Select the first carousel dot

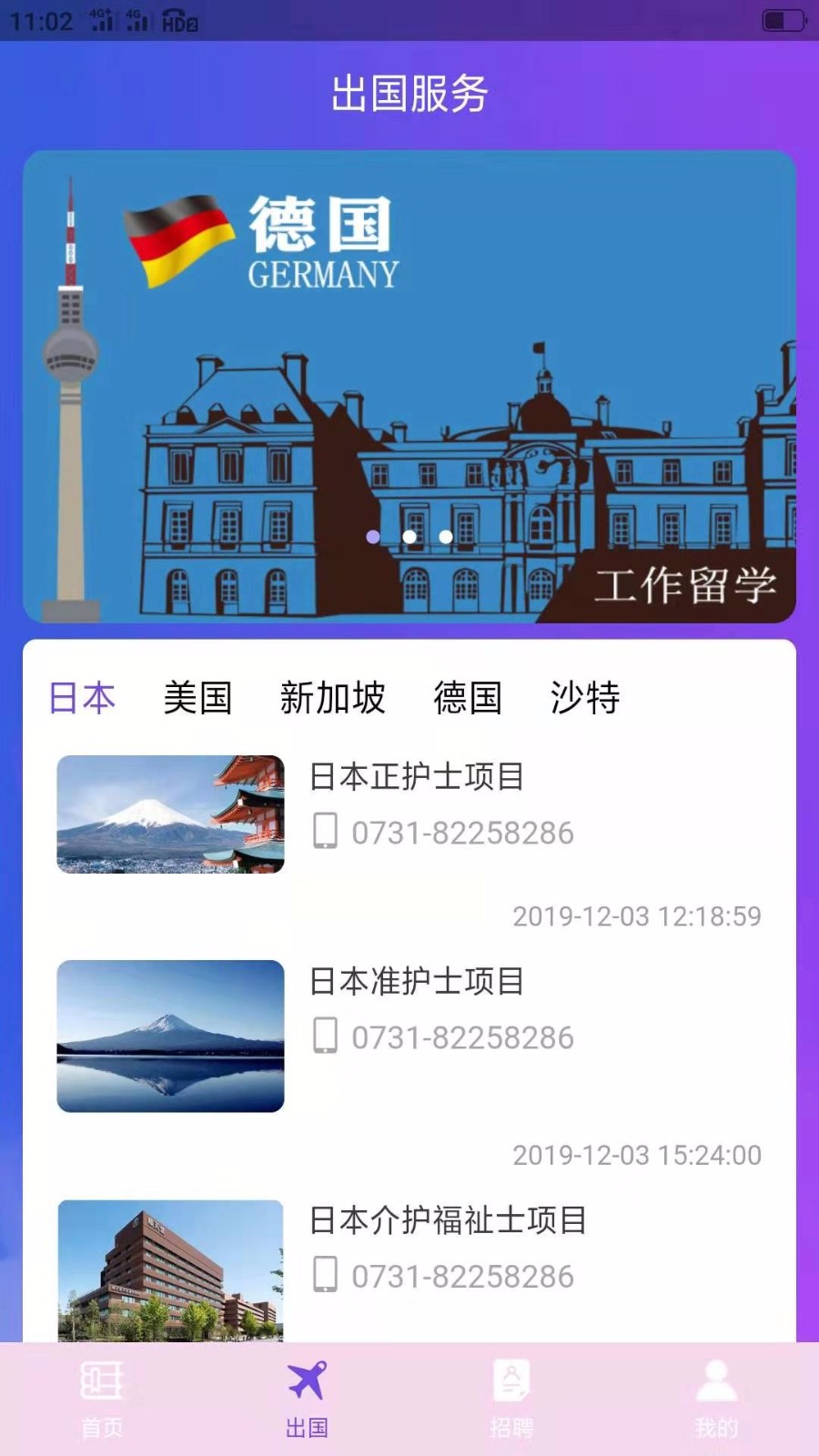click(x=372, y=537)
